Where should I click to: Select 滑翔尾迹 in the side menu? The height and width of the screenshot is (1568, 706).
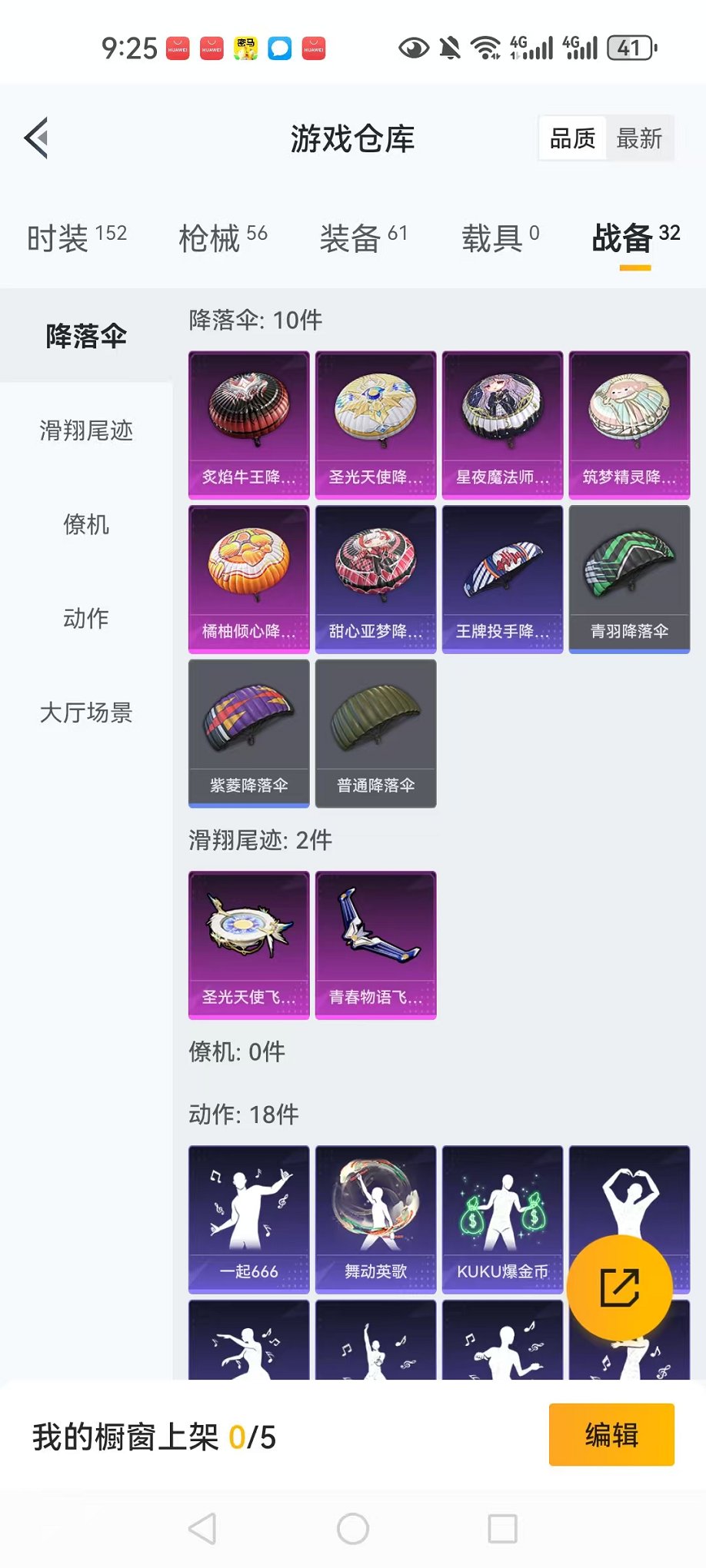click(x=86, y=430)
